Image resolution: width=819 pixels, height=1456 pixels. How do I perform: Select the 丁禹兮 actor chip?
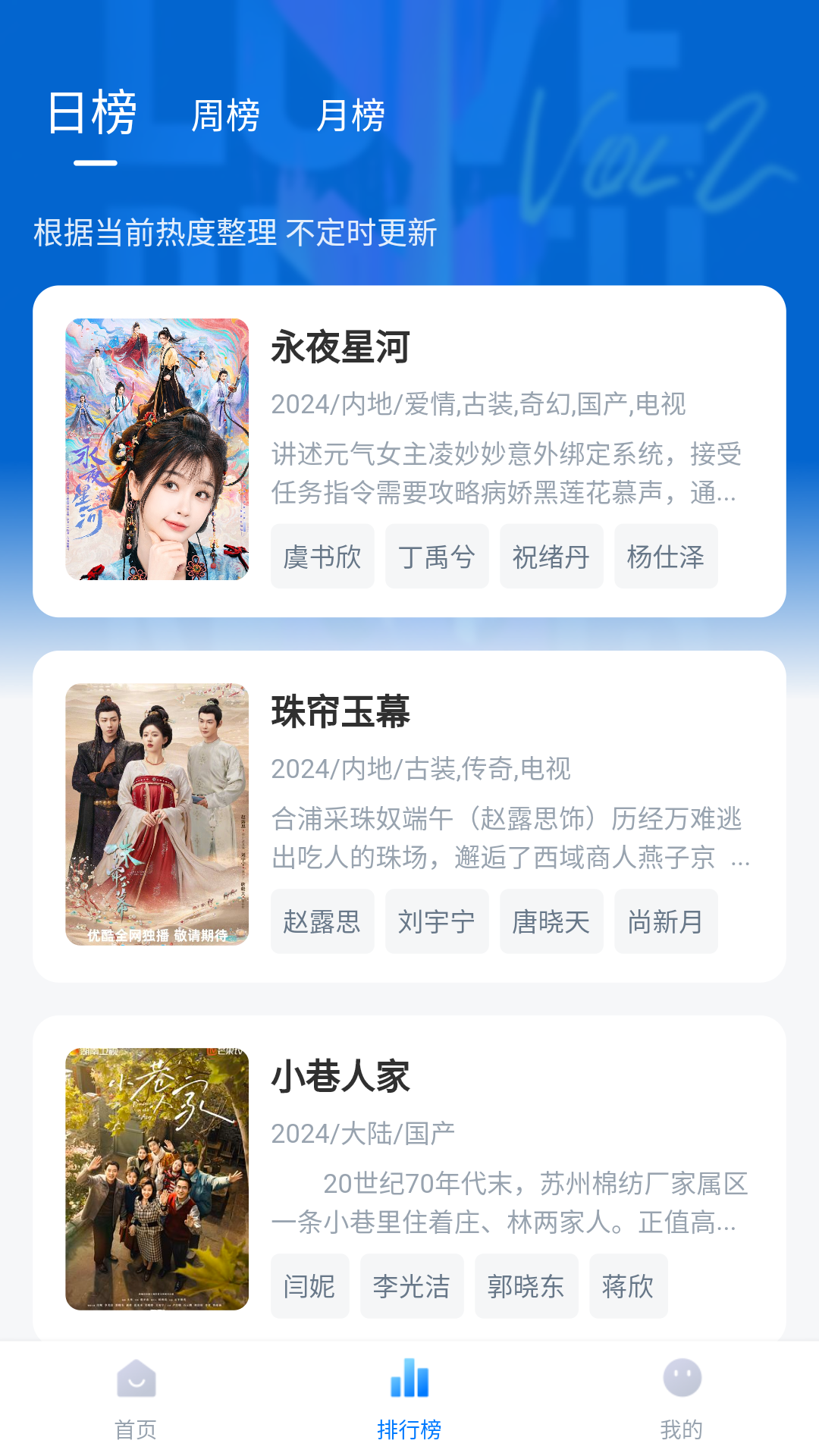coord(437,557)
